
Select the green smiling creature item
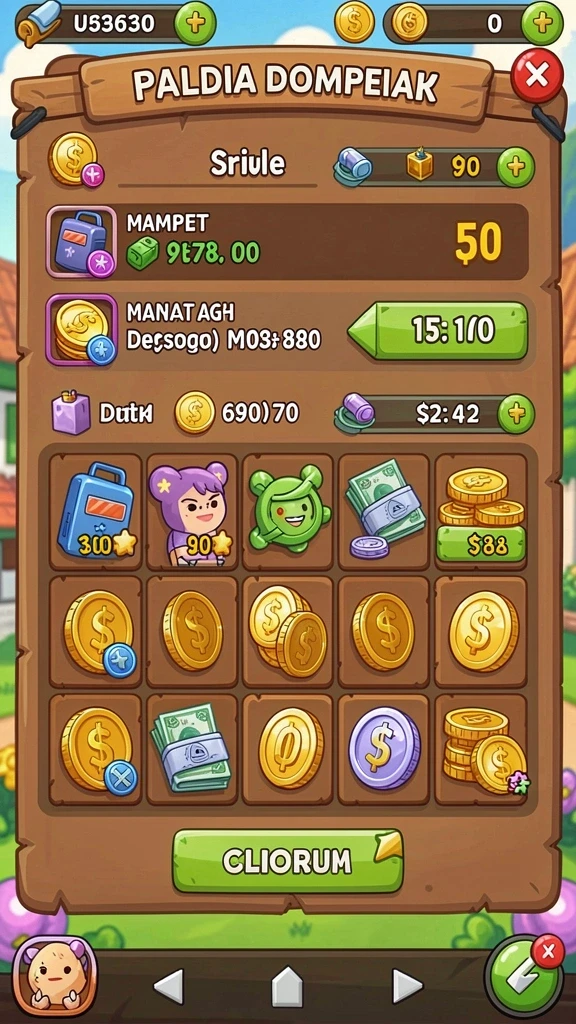[x=287, y=511]
